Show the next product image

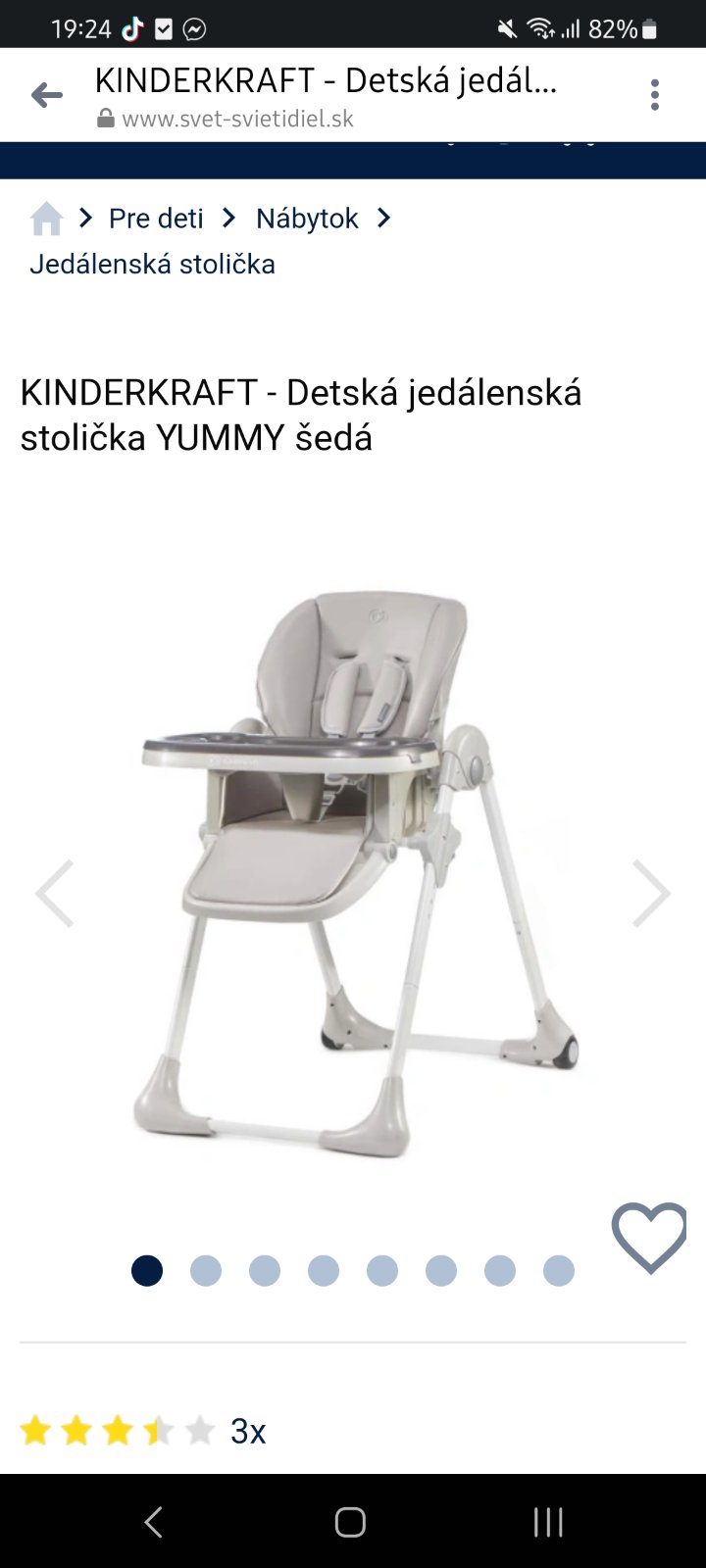pos(651,893)
